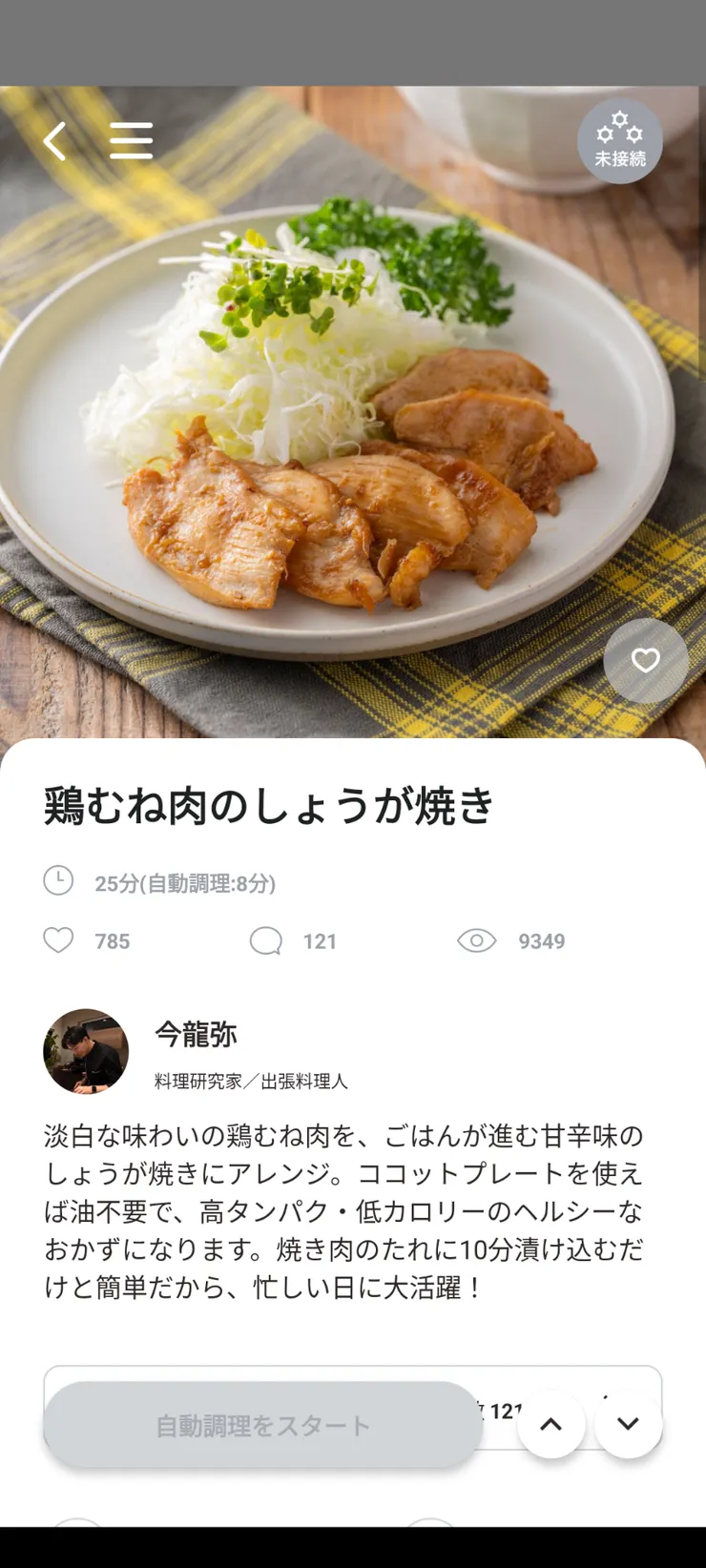
Task: Open the hamburger menu
Action: click(131, 141)
